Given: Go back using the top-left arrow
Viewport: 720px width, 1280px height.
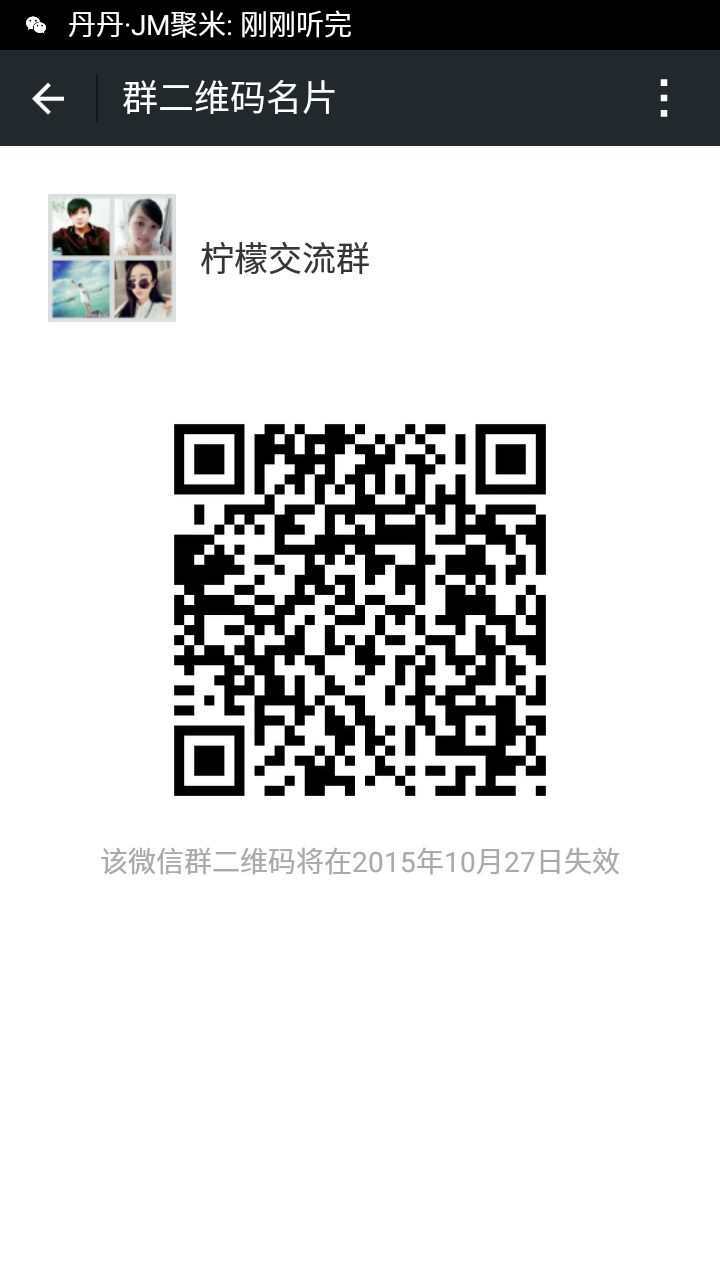Looking at the screenshot, I should (48, 98).
